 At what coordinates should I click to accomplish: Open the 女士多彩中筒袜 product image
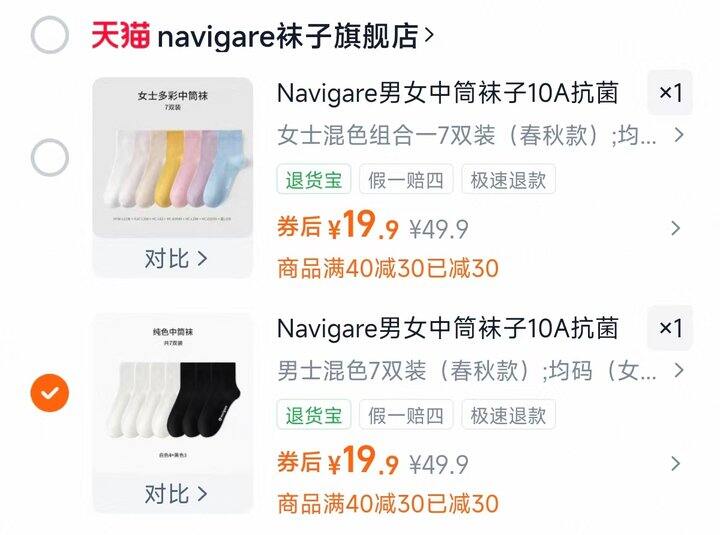[173, 157]
